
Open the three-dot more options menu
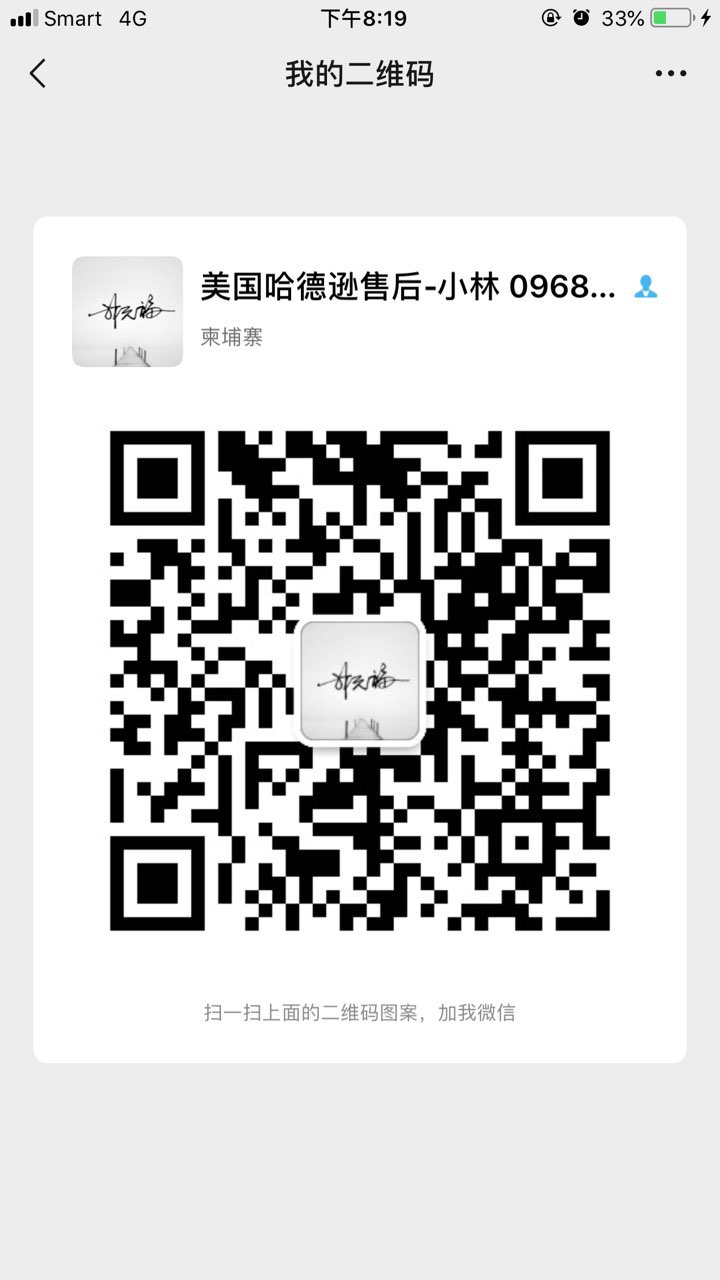671,74
